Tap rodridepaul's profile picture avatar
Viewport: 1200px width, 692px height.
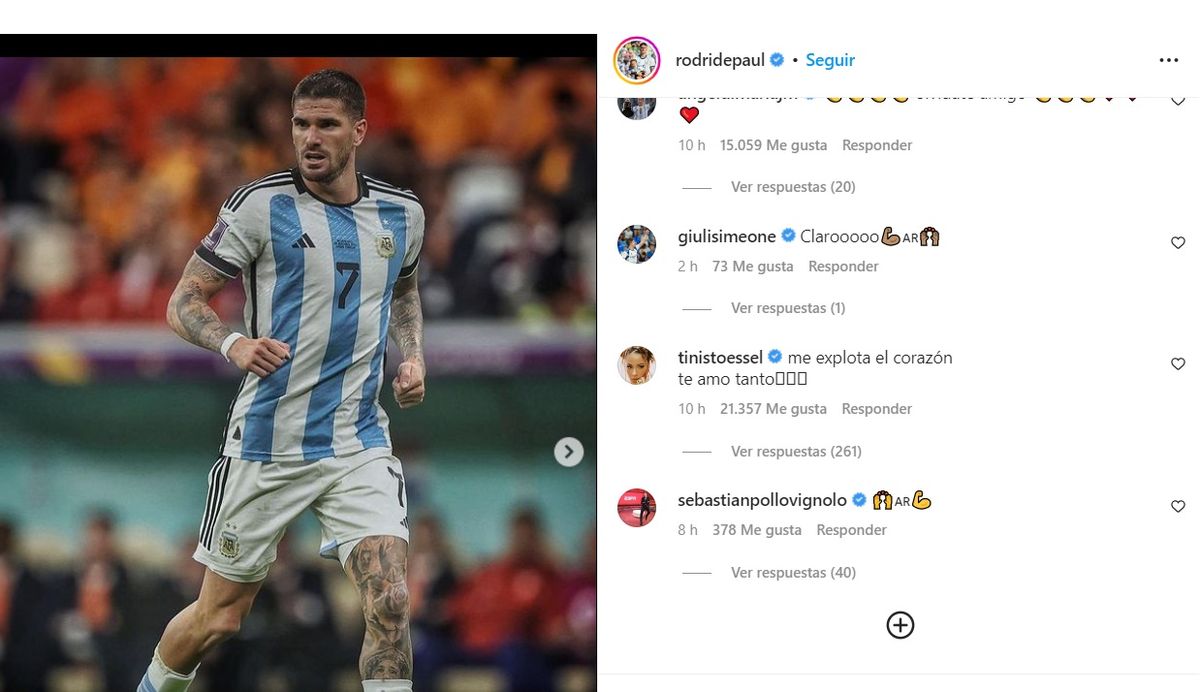(x=637, y=60)
